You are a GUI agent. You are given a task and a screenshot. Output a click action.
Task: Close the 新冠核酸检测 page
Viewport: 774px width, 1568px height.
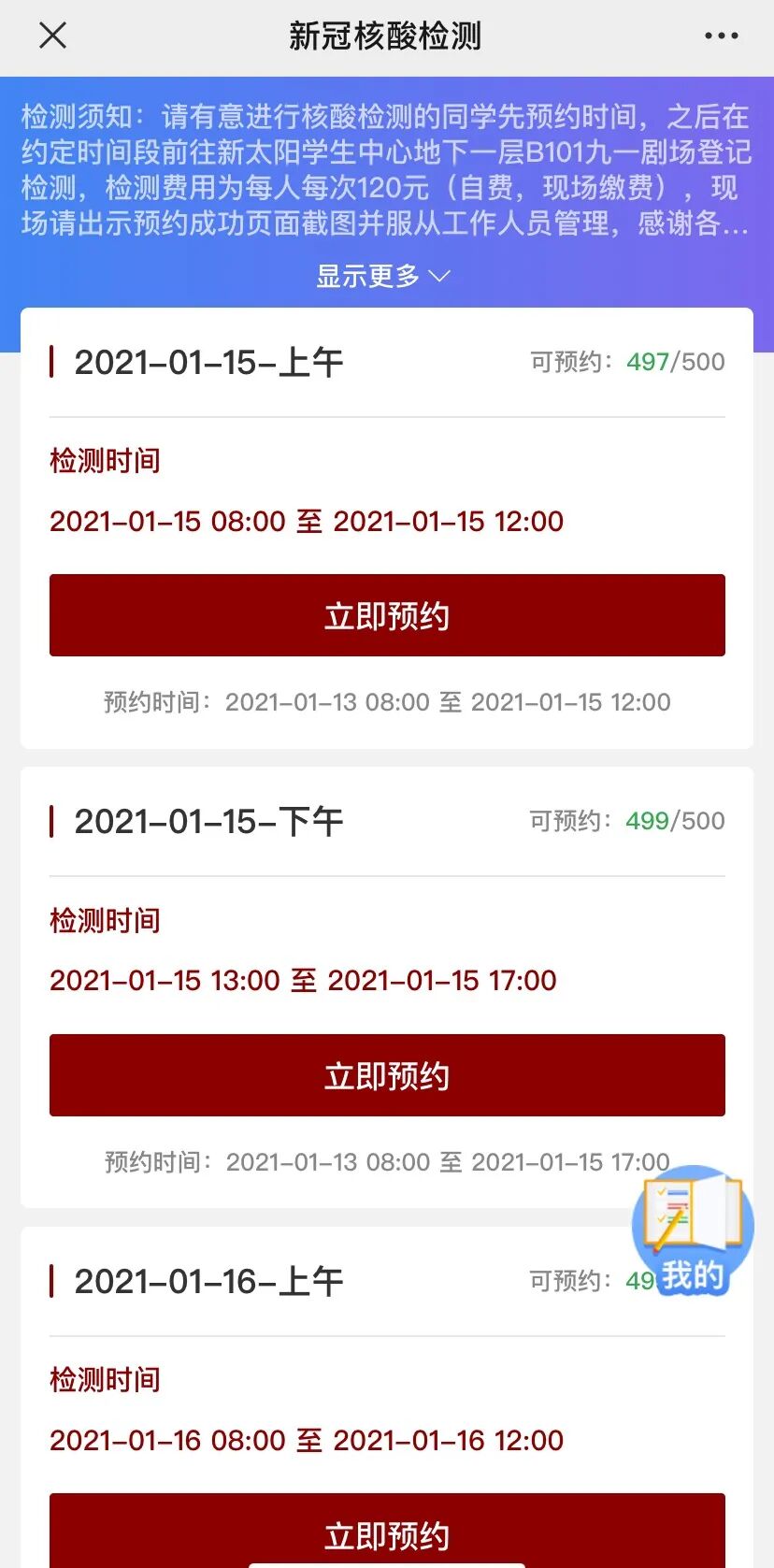click(53, 36)
